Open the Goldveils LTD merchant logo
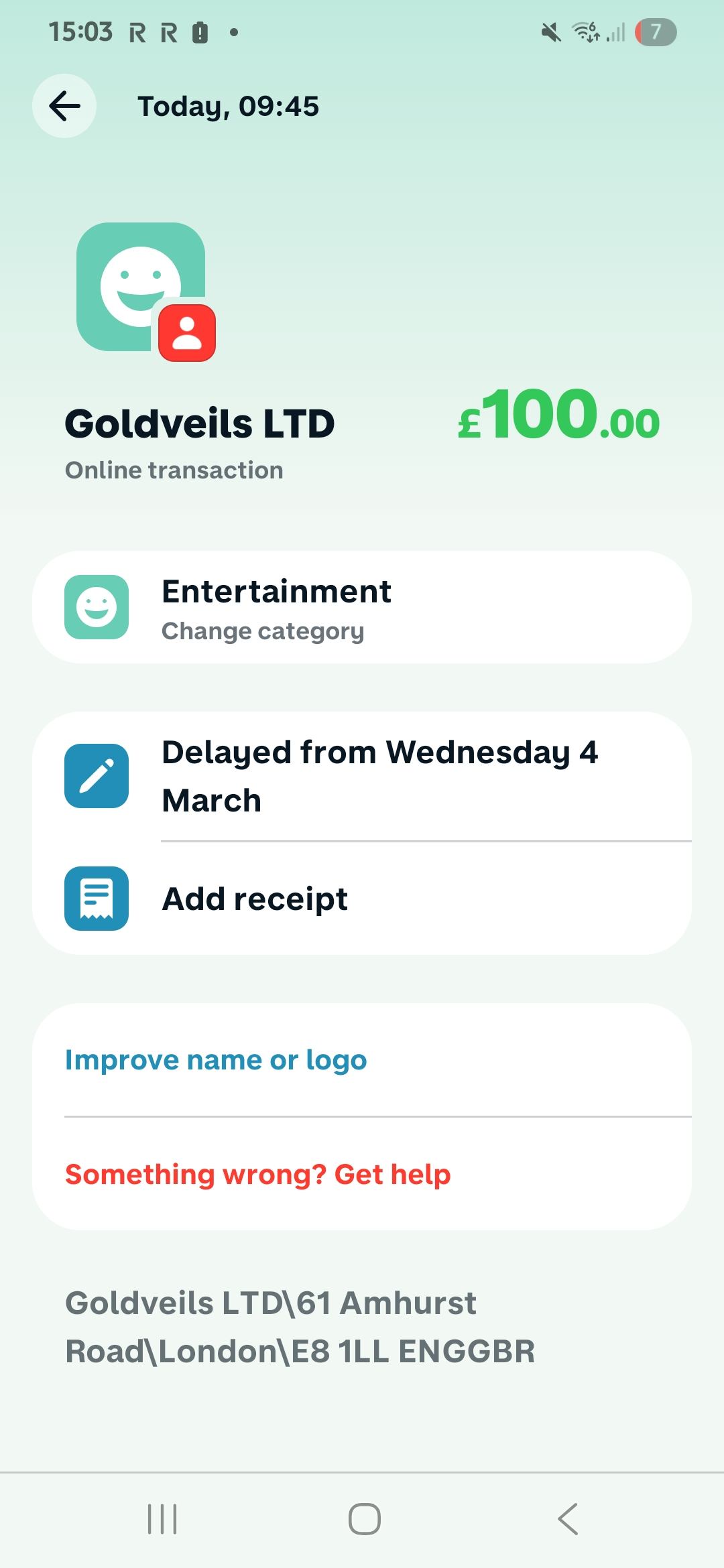This screenshot has height=1568, width=724. pos(142,288)
